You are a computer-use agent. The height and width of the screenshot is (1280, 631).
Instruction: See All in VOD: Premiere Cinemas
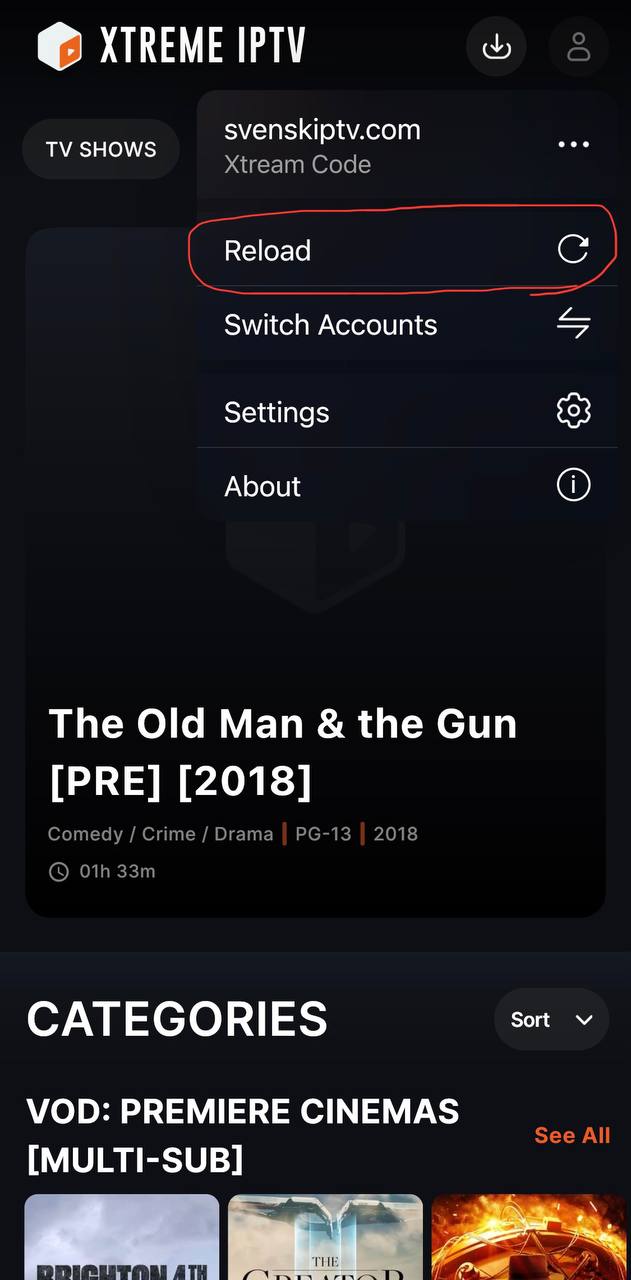[x=572, y=1135]
